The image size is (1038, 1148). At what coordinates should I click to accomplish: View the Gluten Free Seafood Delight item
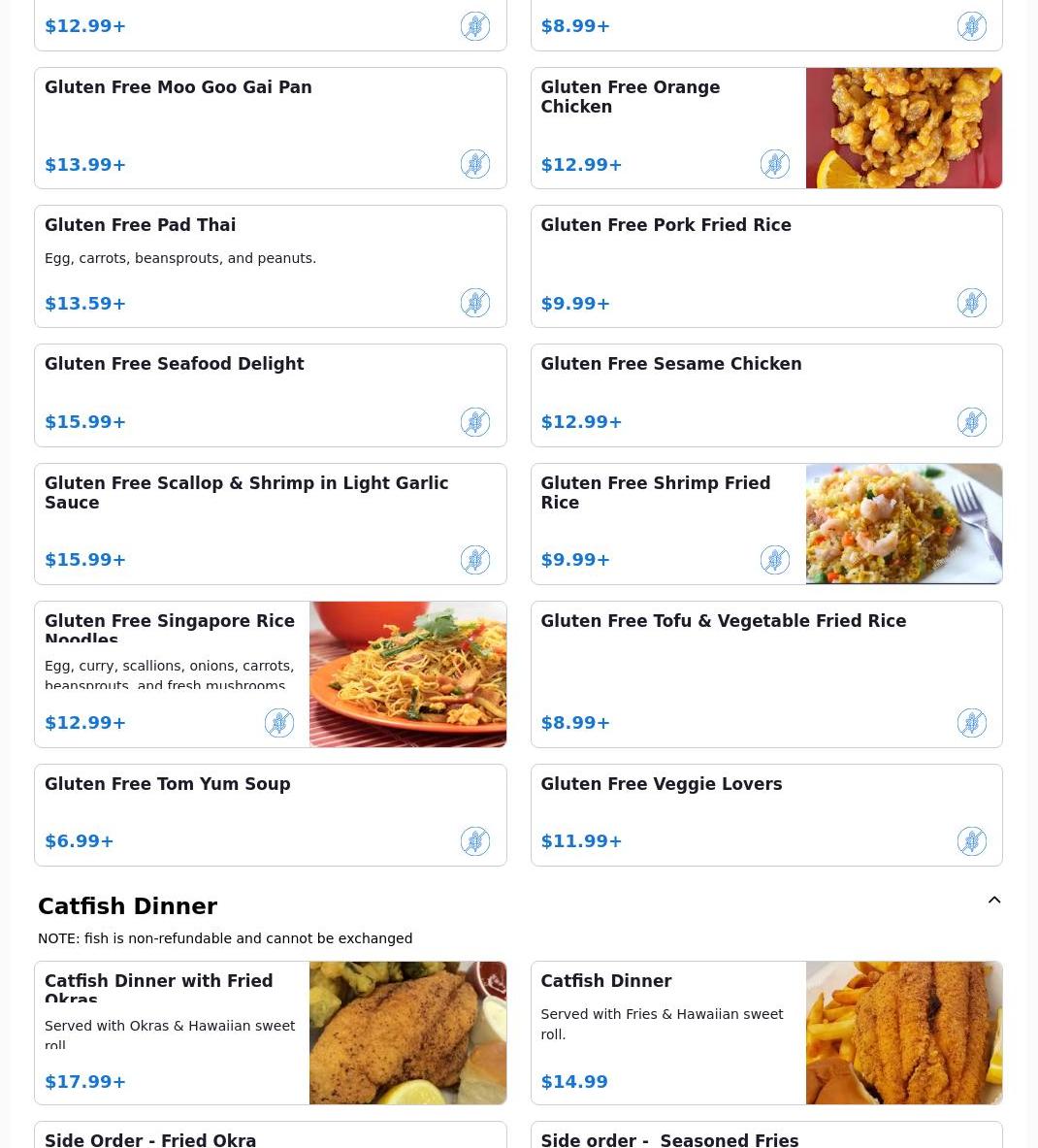[270, 395]
